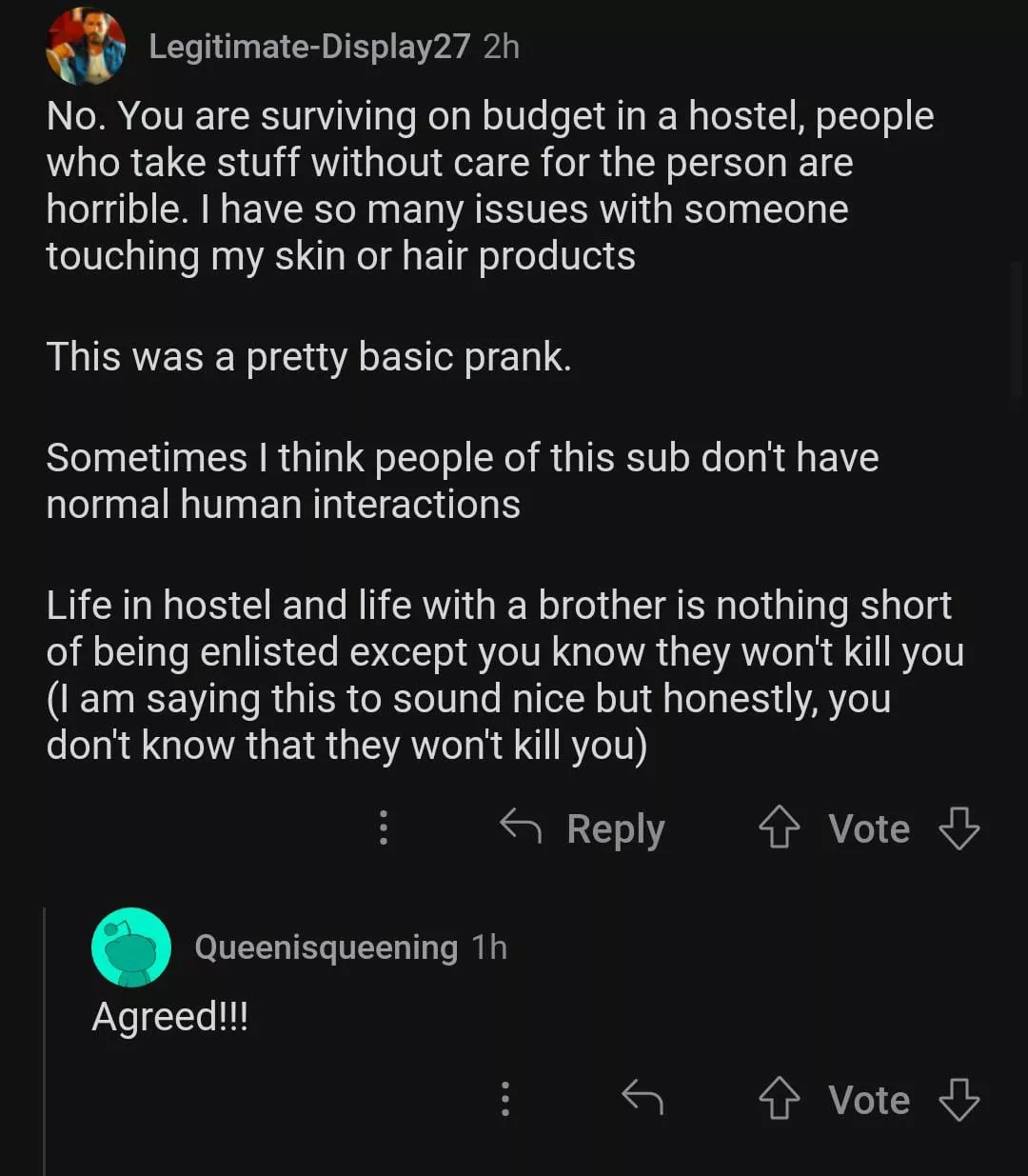Viewport: 1028px width, 1176px height.
Task: Downvote Legitimate-Display27's comment
Action: point(959,827)
